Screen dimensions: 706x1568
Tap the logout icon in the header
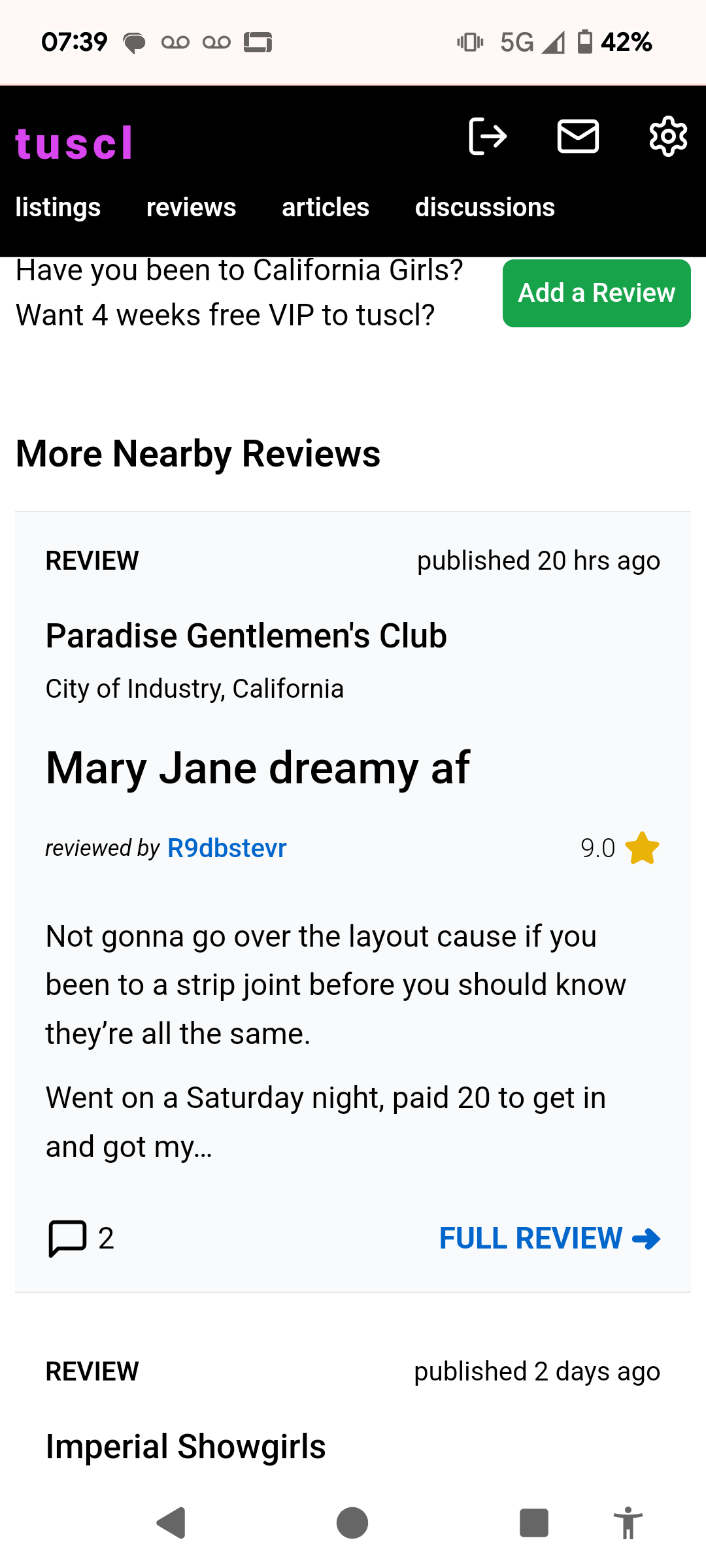488,137
